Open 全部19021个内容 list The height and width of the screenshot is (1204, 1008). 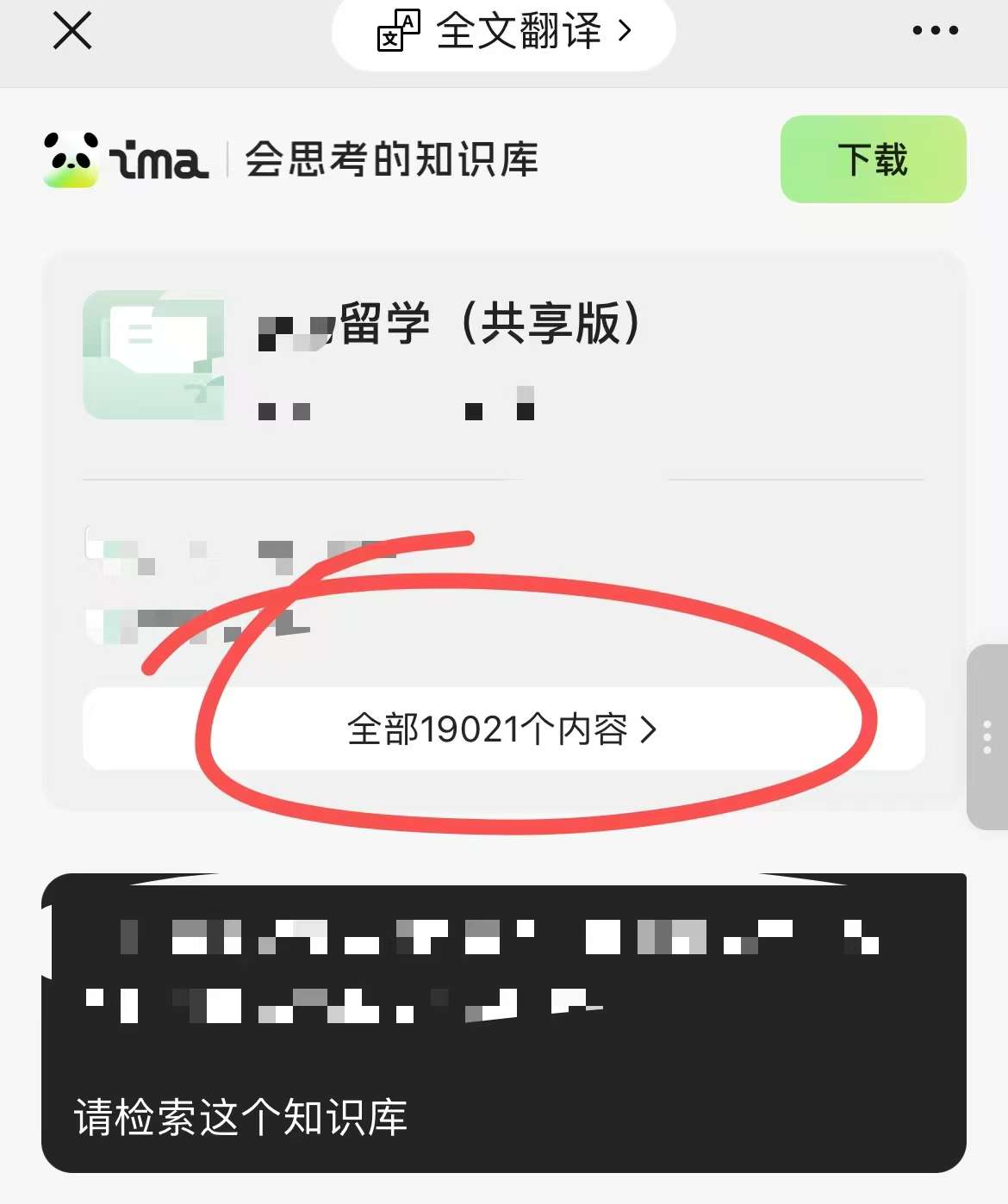(x=503, y=729)
